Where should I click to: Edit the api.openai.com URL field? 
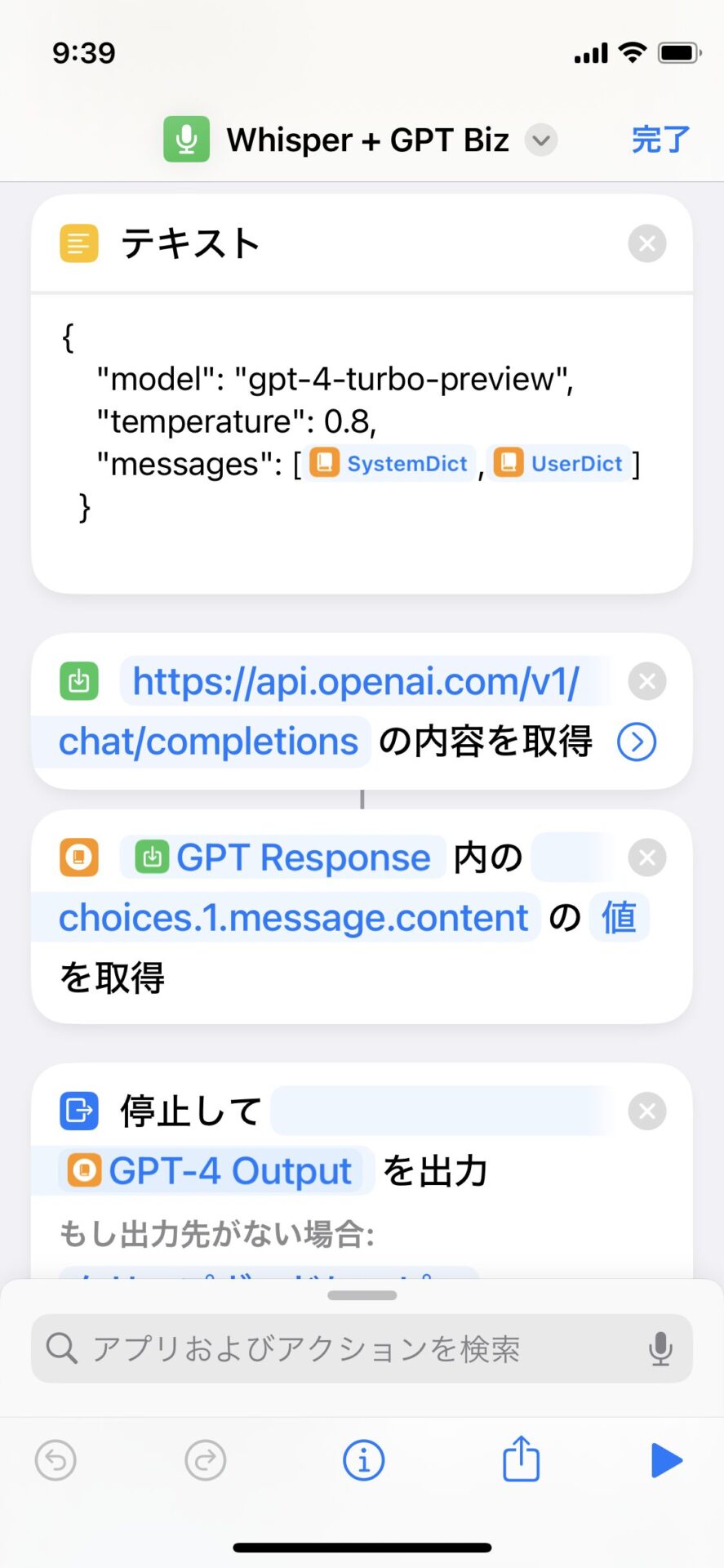(x=356, y=682)
